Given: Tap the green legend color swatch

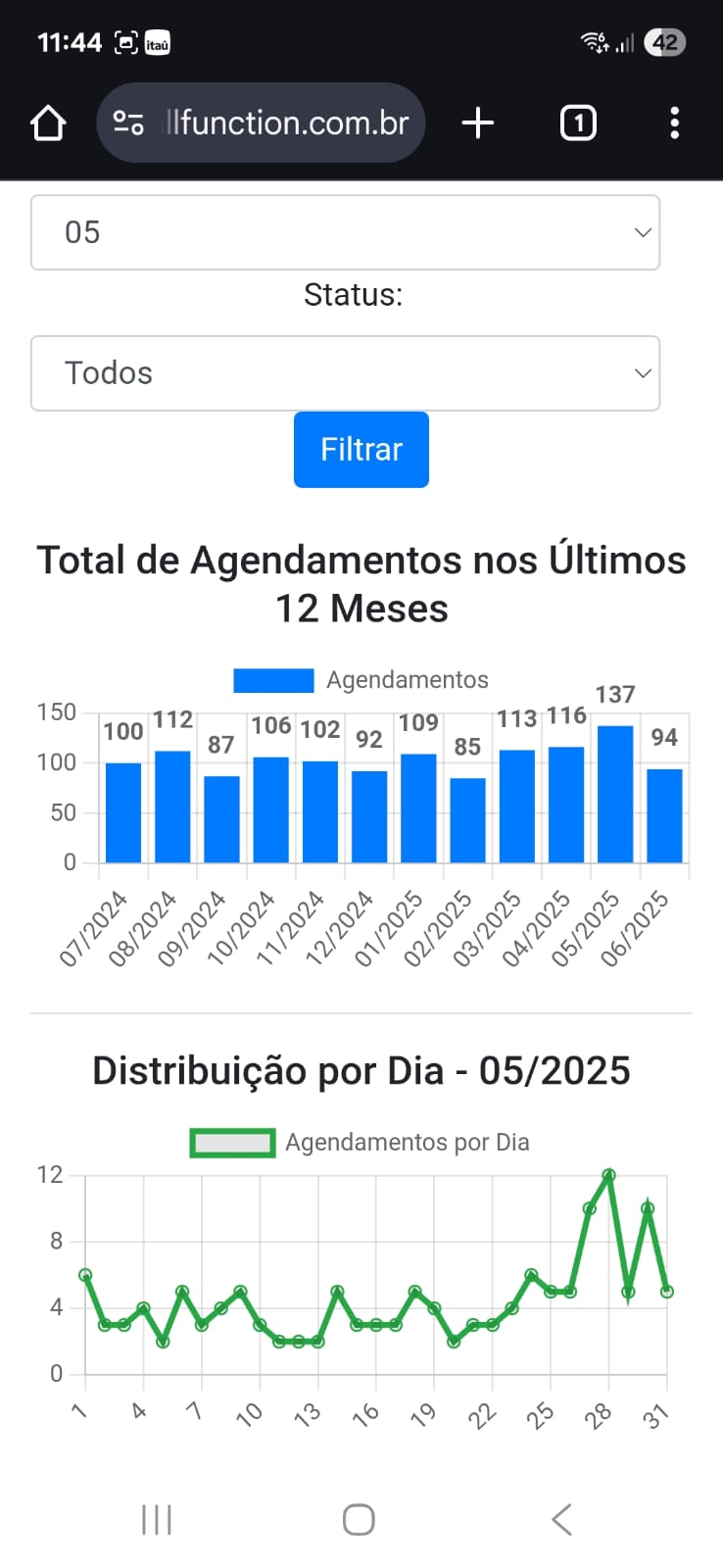Looking at the screenshot, I should tap(232, 1142).
